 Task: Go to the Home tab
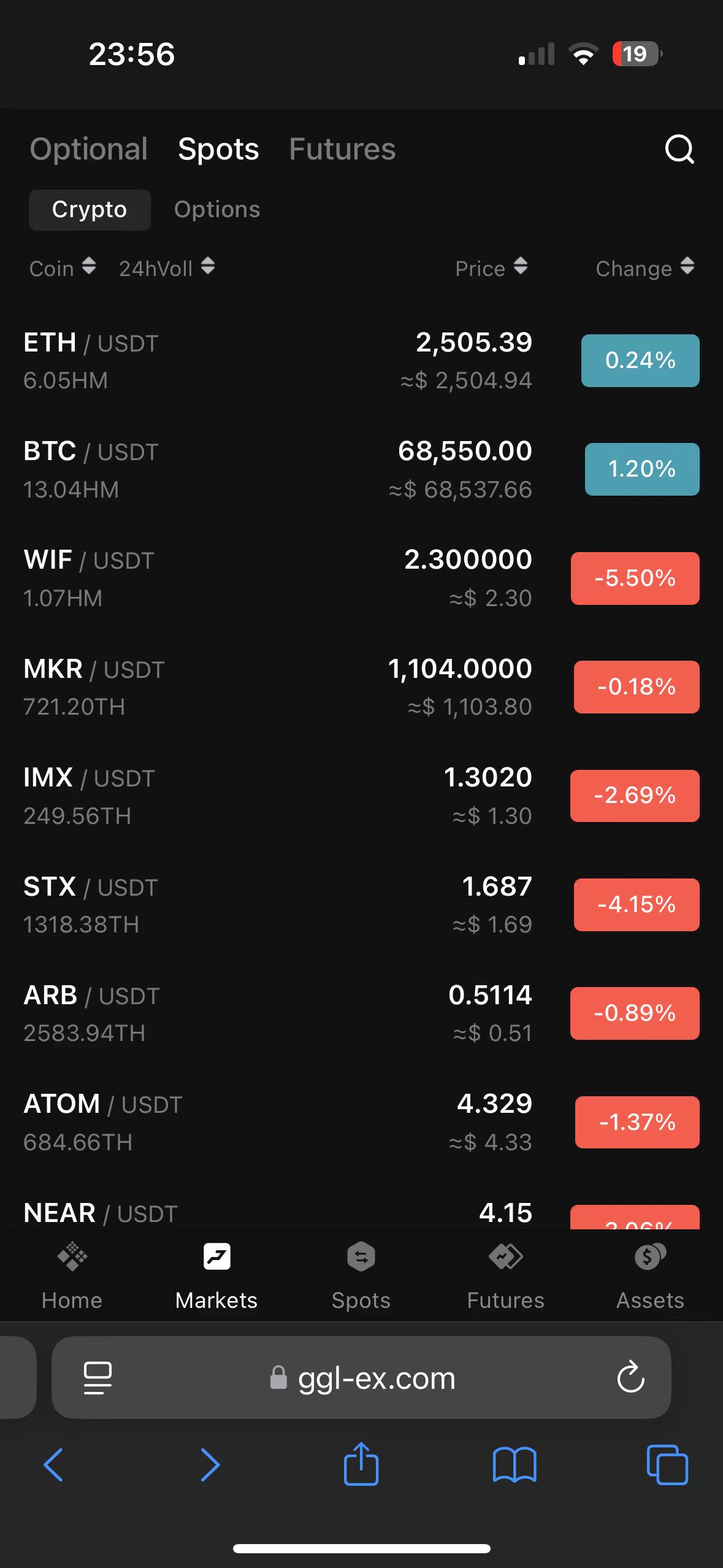[x=72, y=1276]
